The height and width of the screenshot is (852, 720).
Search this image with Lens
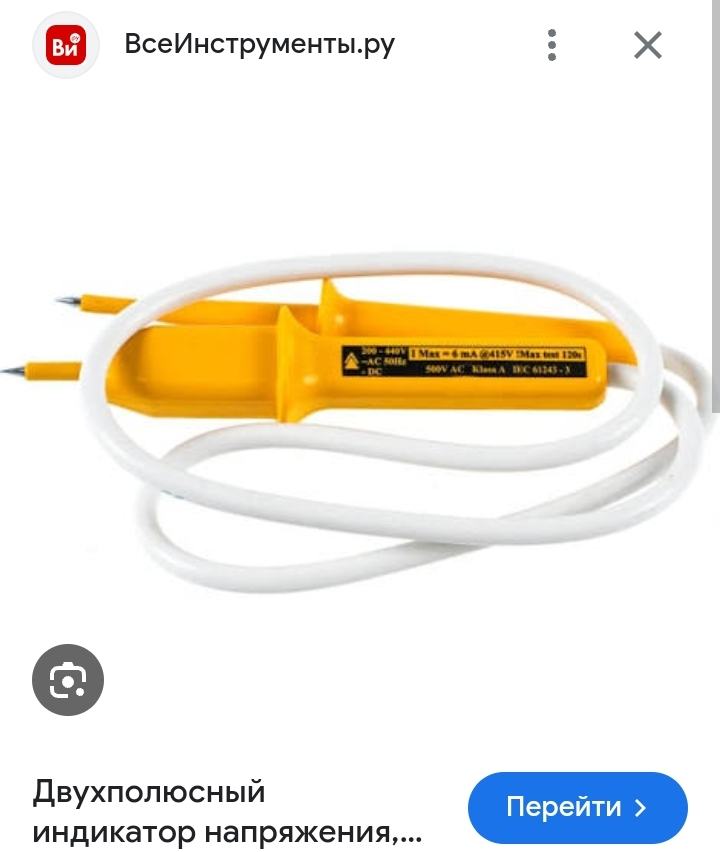68,681
